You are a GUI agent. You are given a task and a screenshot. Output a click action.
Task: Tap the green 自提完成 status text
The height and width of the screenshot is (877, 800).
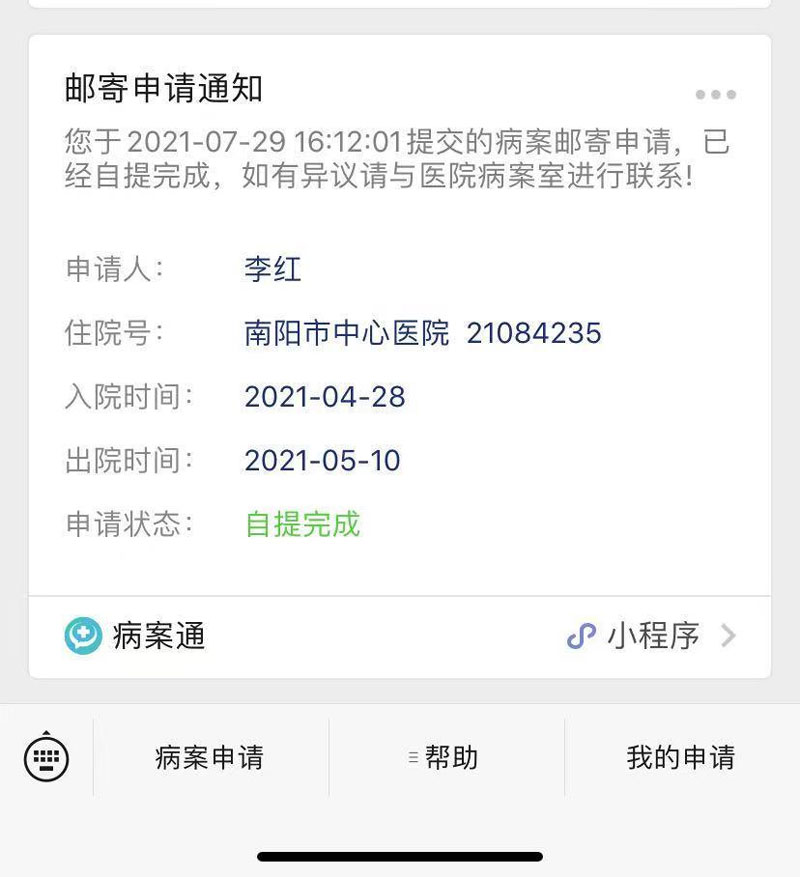(x=301, y=525)
